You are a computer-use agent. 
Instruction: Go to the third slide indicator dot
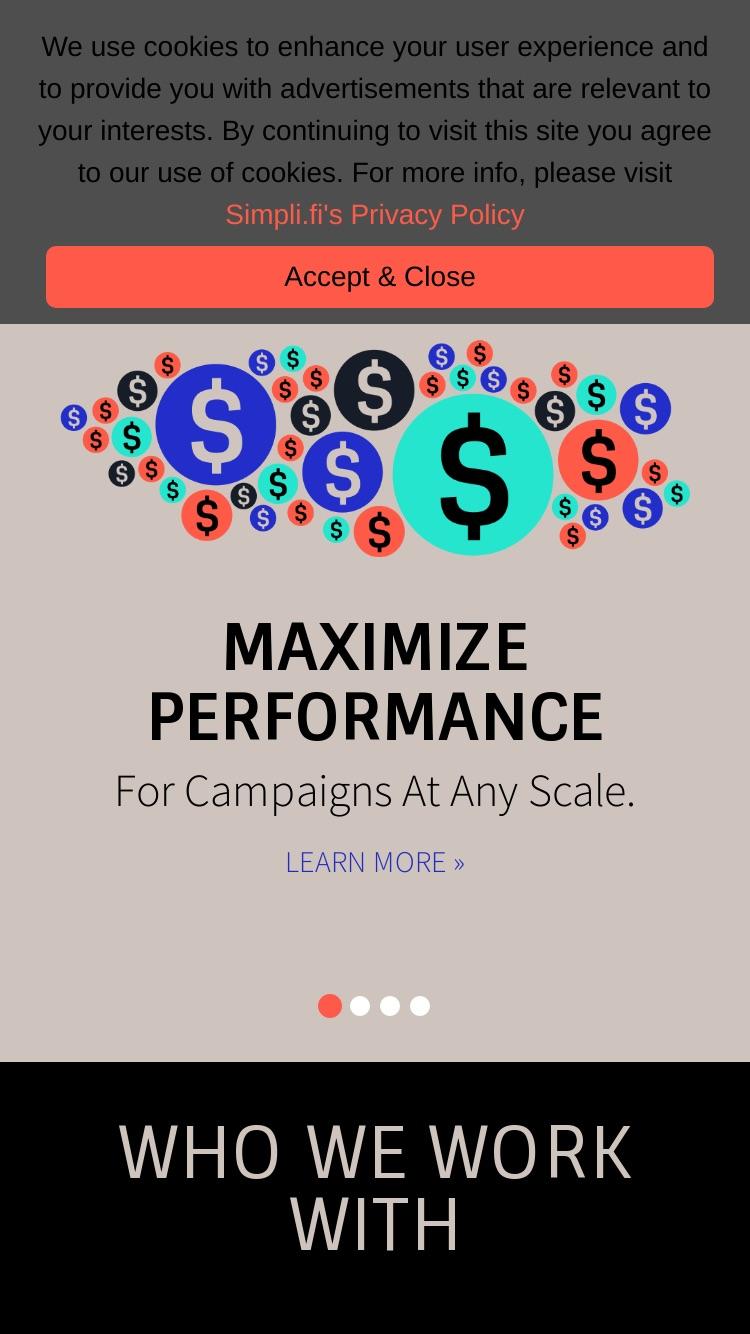pos(390,1006)
